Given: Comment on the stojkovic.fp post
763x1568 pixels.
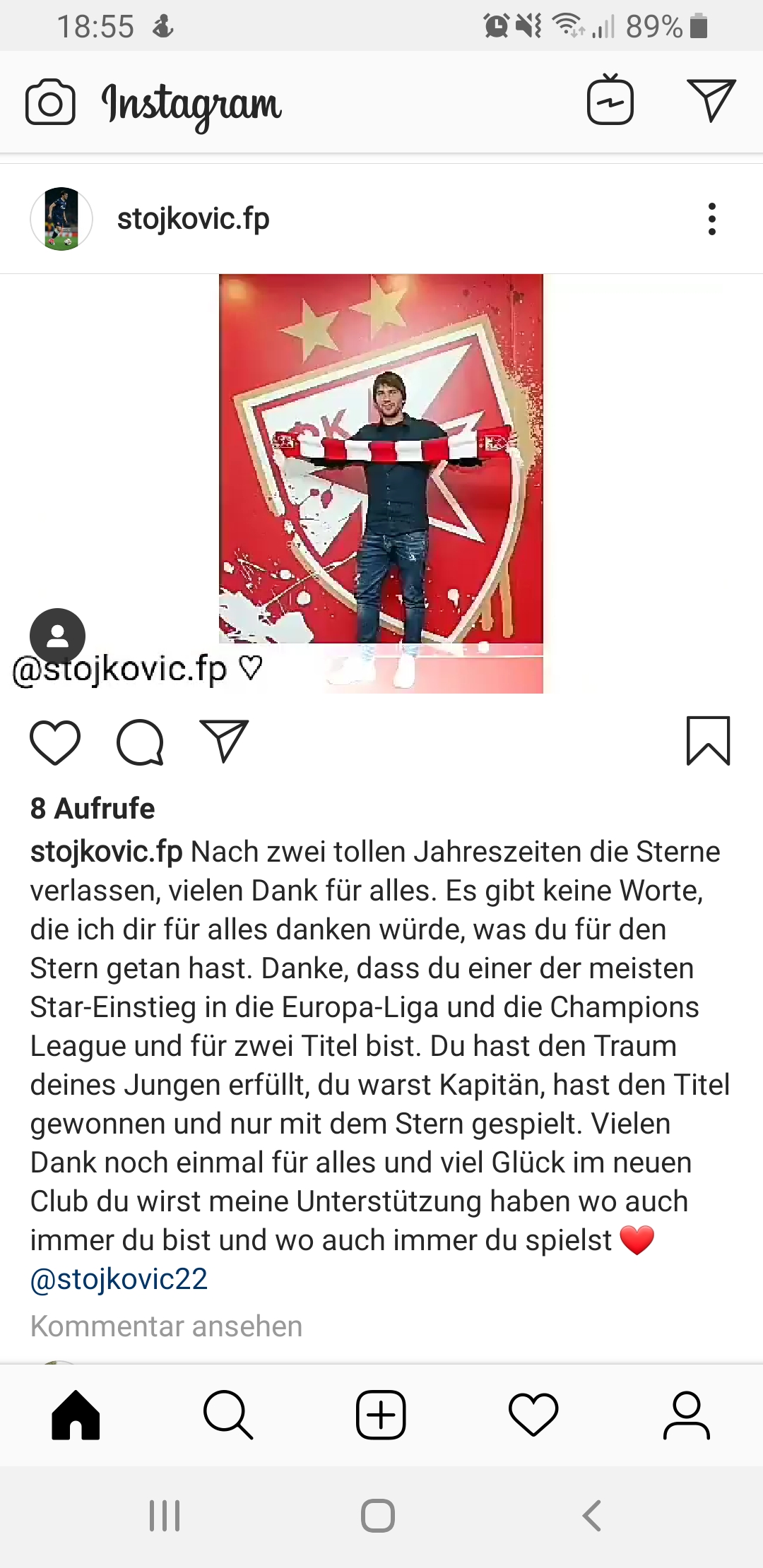Looking at the screenshot, I should coord(141,742).
